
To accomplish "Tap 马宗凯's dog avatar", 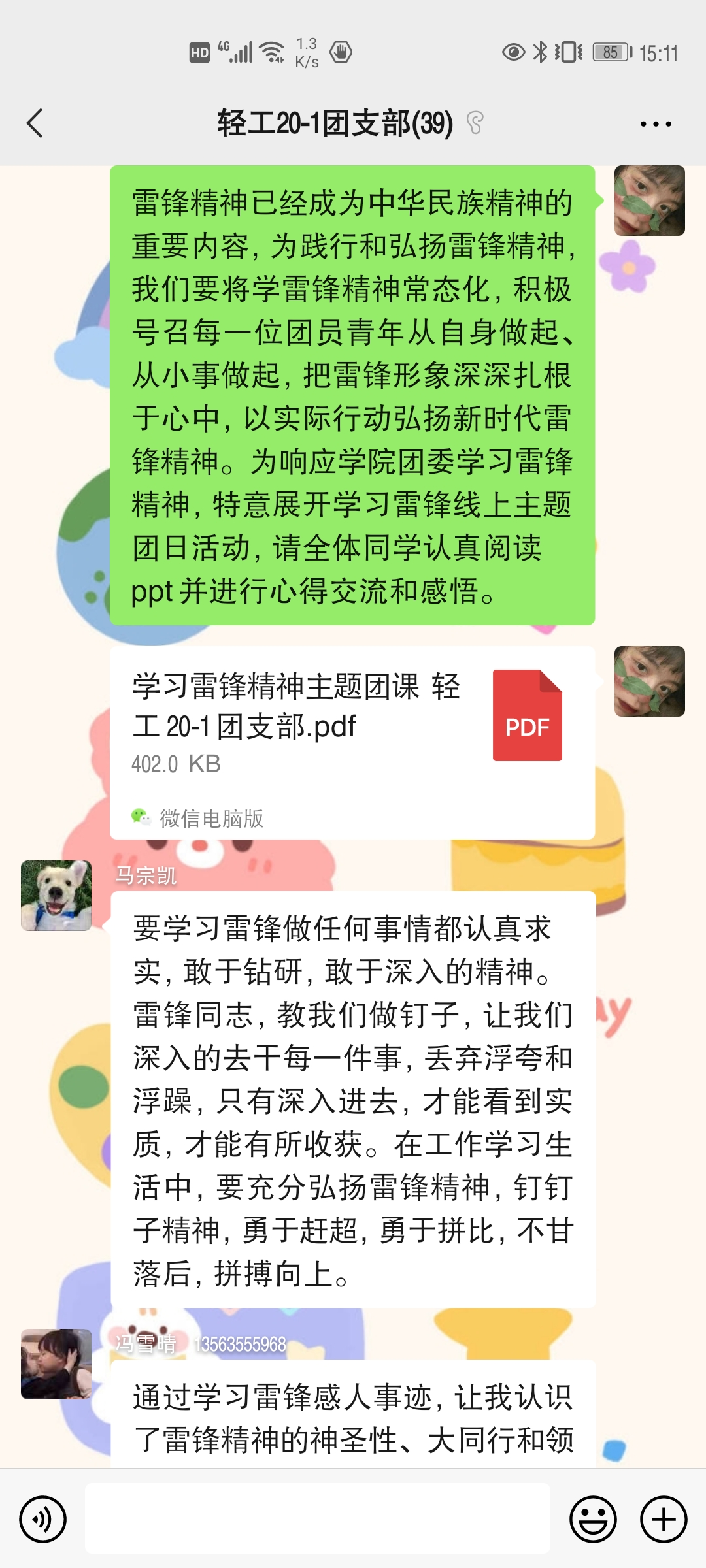I will [56, 895].
